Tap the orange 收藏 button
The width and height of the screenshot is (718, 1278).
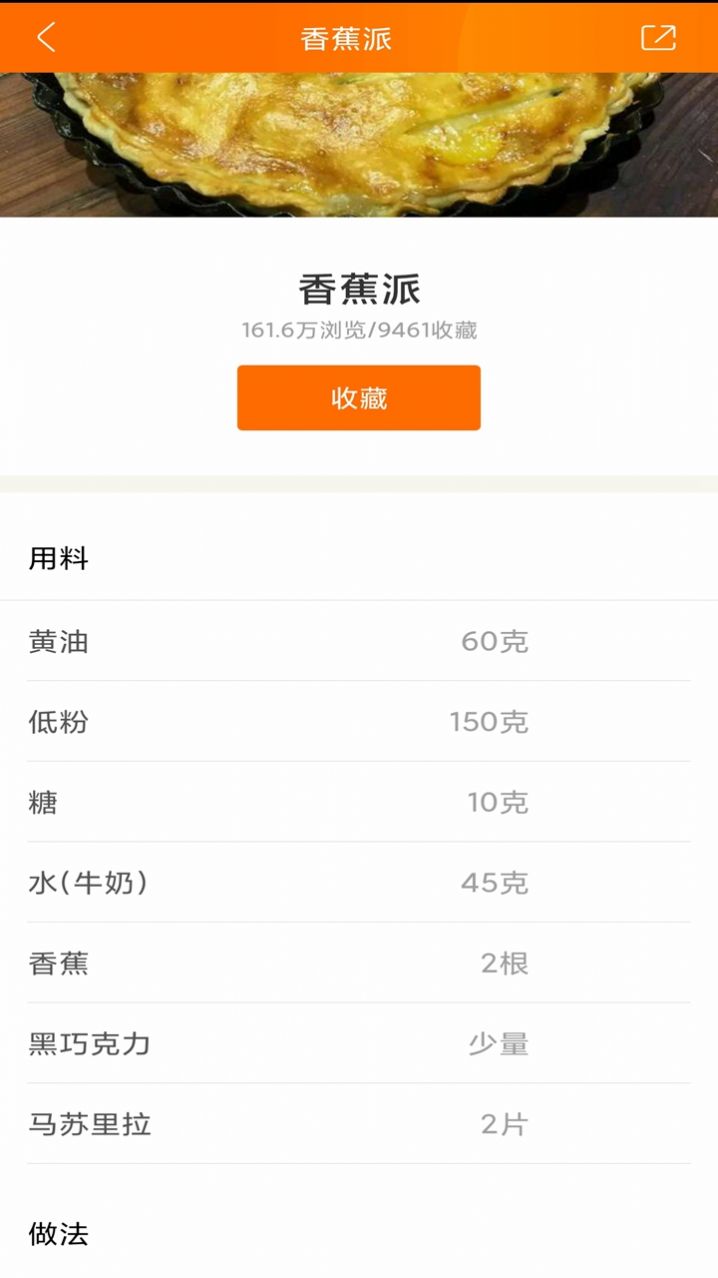[359, 398]
